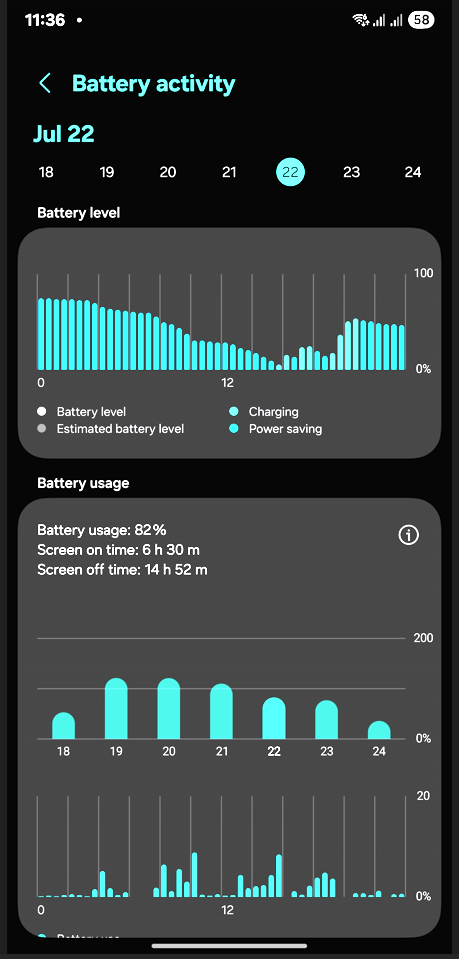Select date 20 in the date strip
This screenshot has width=459, height=959.
[168, 172]
